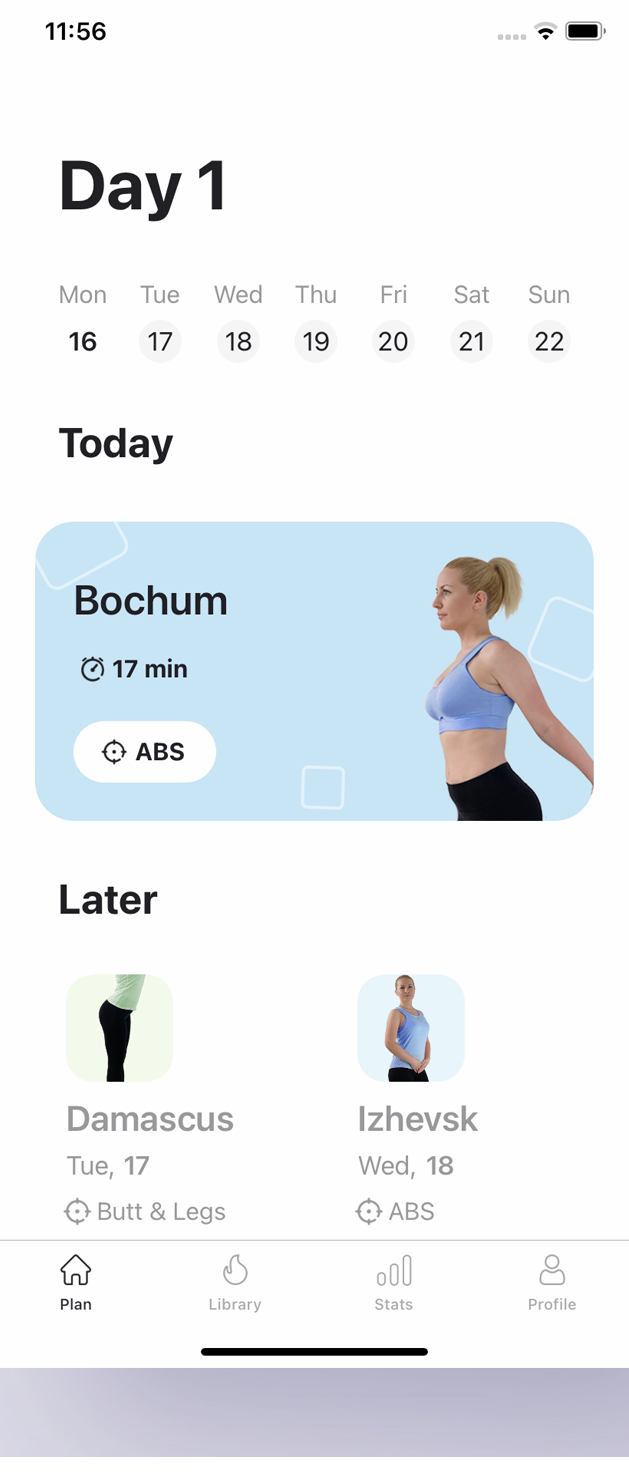Screen dimensions: 629x1475
Task: Select Sunday 22 in the week strip
Action: [549, 342]
